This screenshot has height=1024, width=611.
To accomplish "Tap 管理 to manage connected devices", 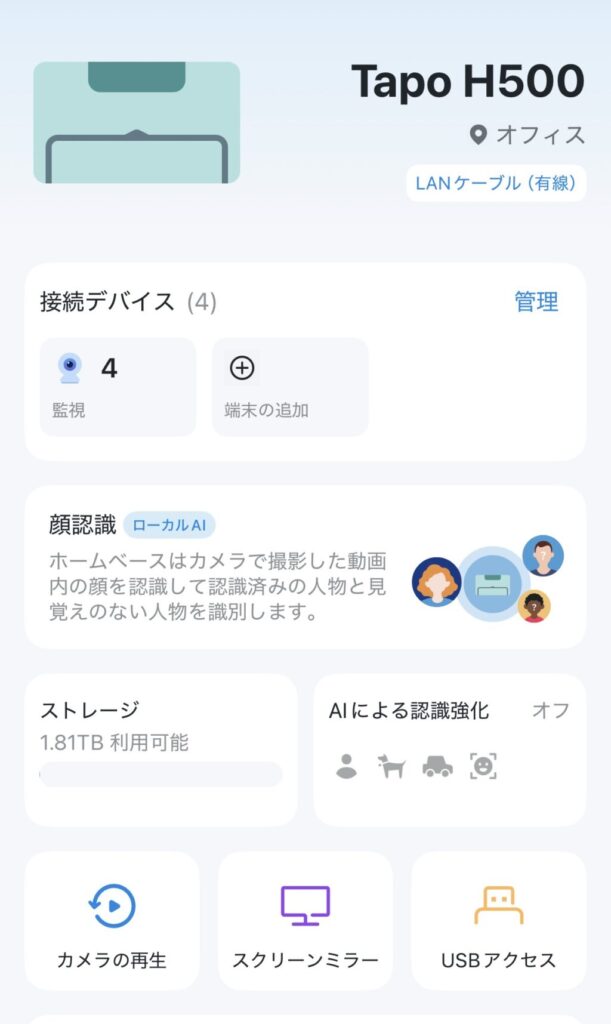I will click(536, 302).
